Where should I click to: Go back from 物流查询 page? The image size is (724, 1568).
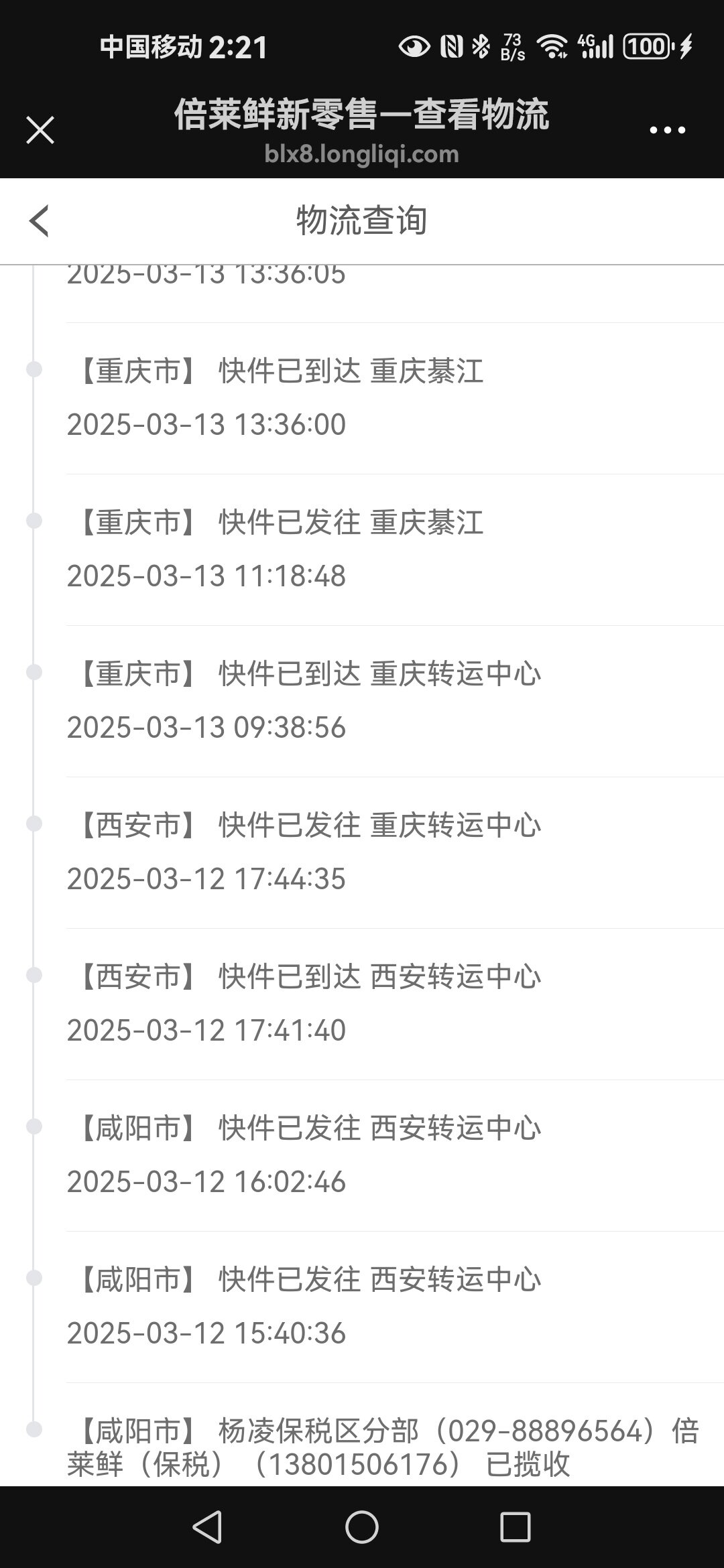tap(39, 220)
